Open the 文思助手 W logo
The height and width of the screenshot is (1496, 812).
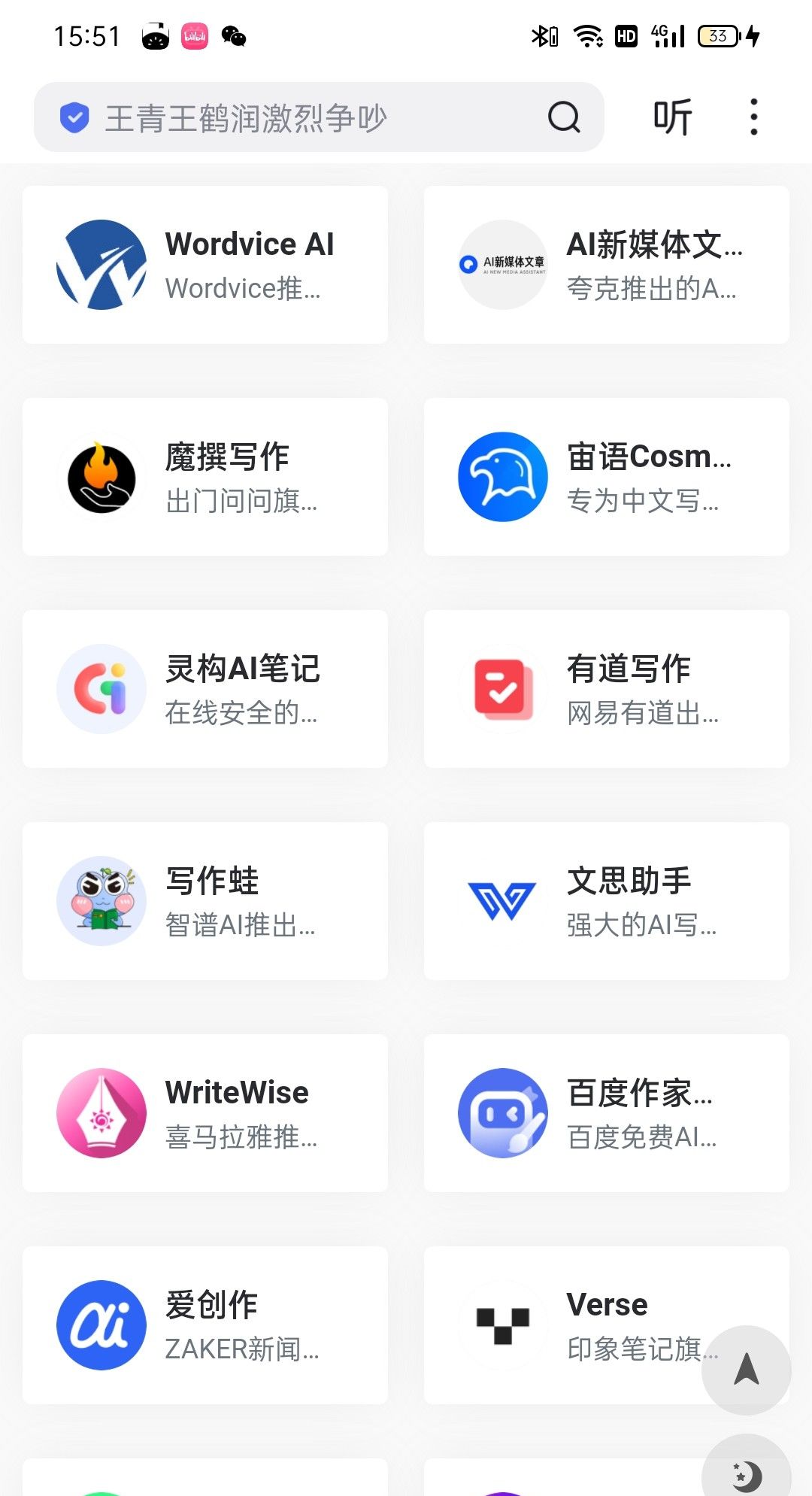502,901
